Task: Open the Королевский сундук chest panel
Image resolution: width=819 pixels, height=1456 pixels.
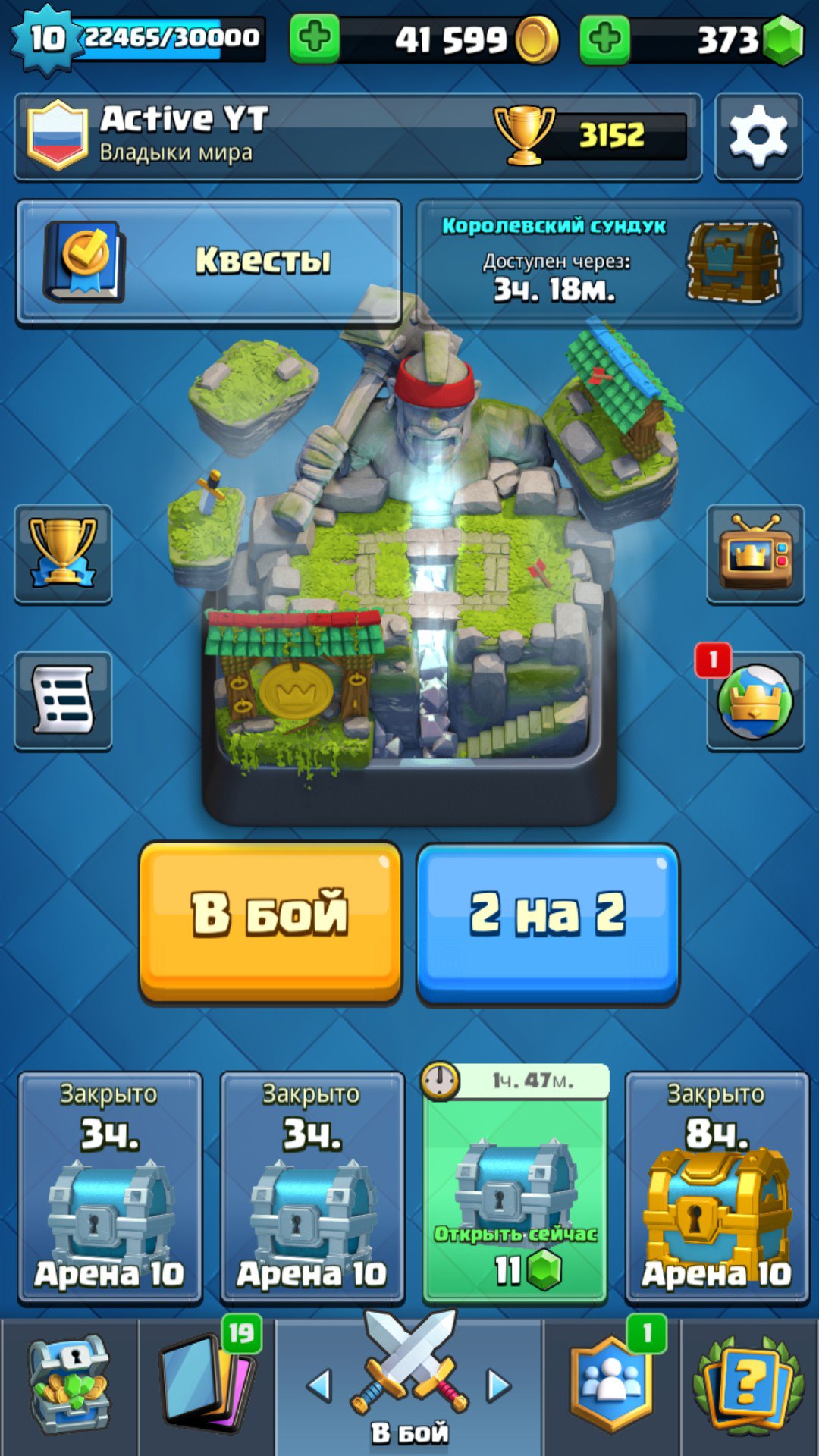Action: (609, 262)
